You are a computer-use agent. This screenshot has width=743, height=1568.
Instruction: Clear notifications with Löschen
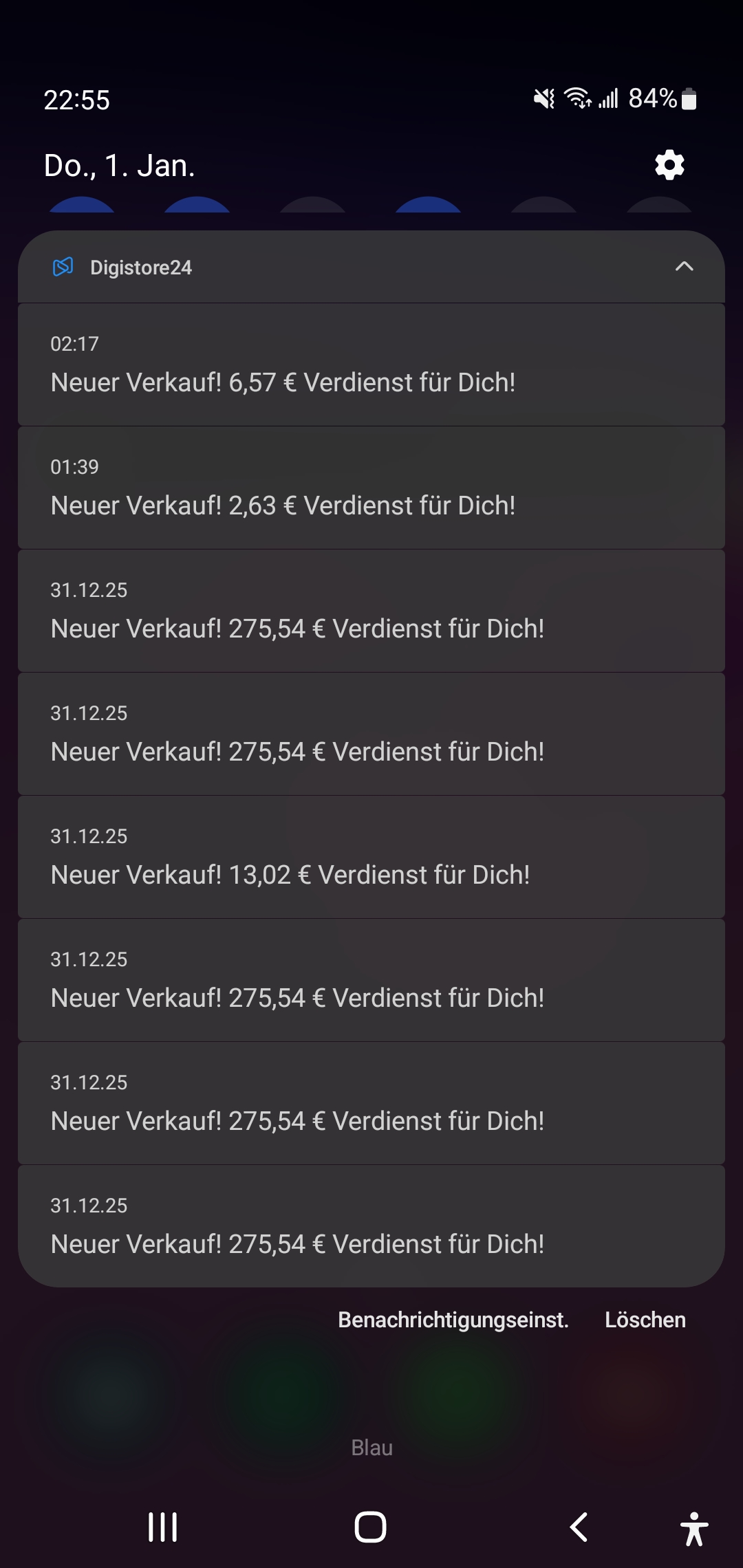pos(645,1319)
